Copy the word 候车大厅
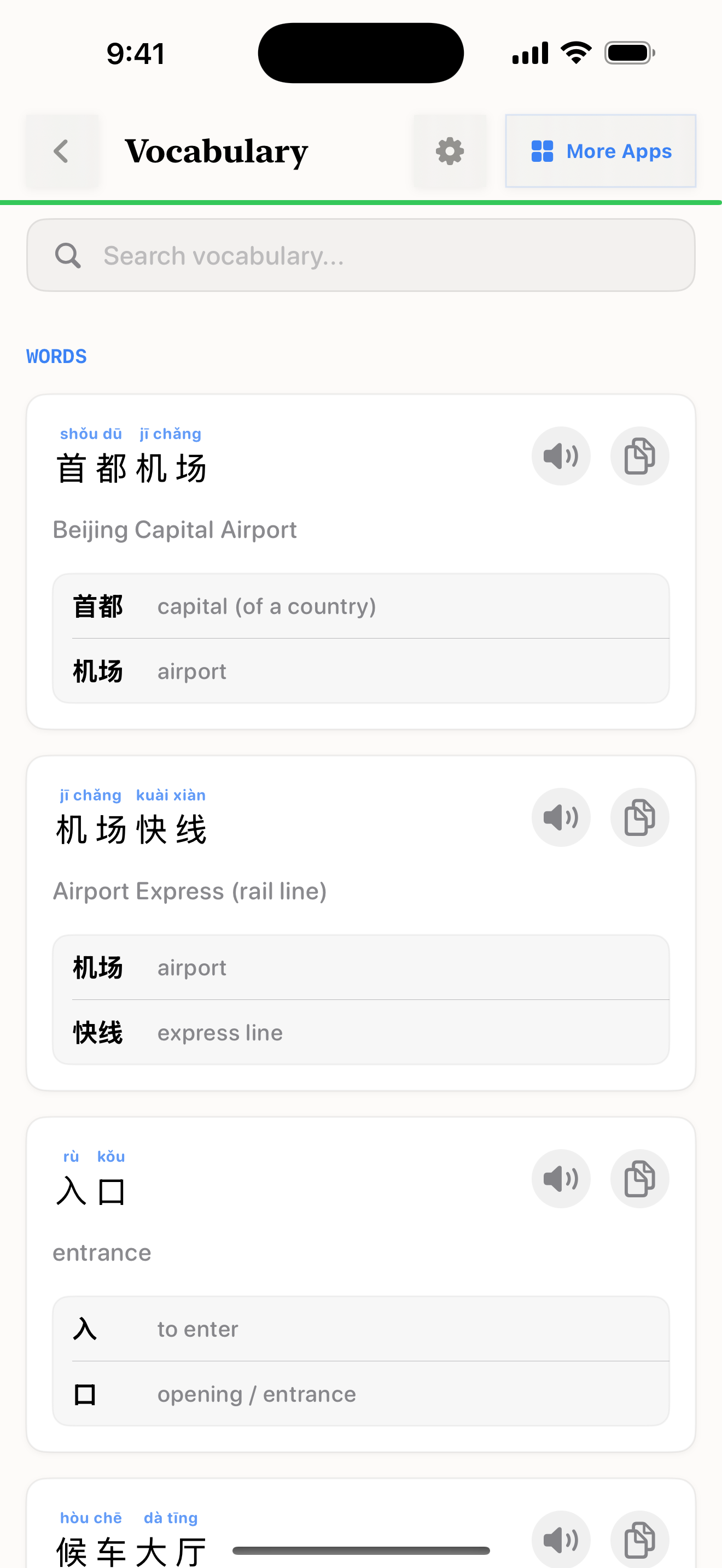The image size is (722, 1568). pos(639,1540)
